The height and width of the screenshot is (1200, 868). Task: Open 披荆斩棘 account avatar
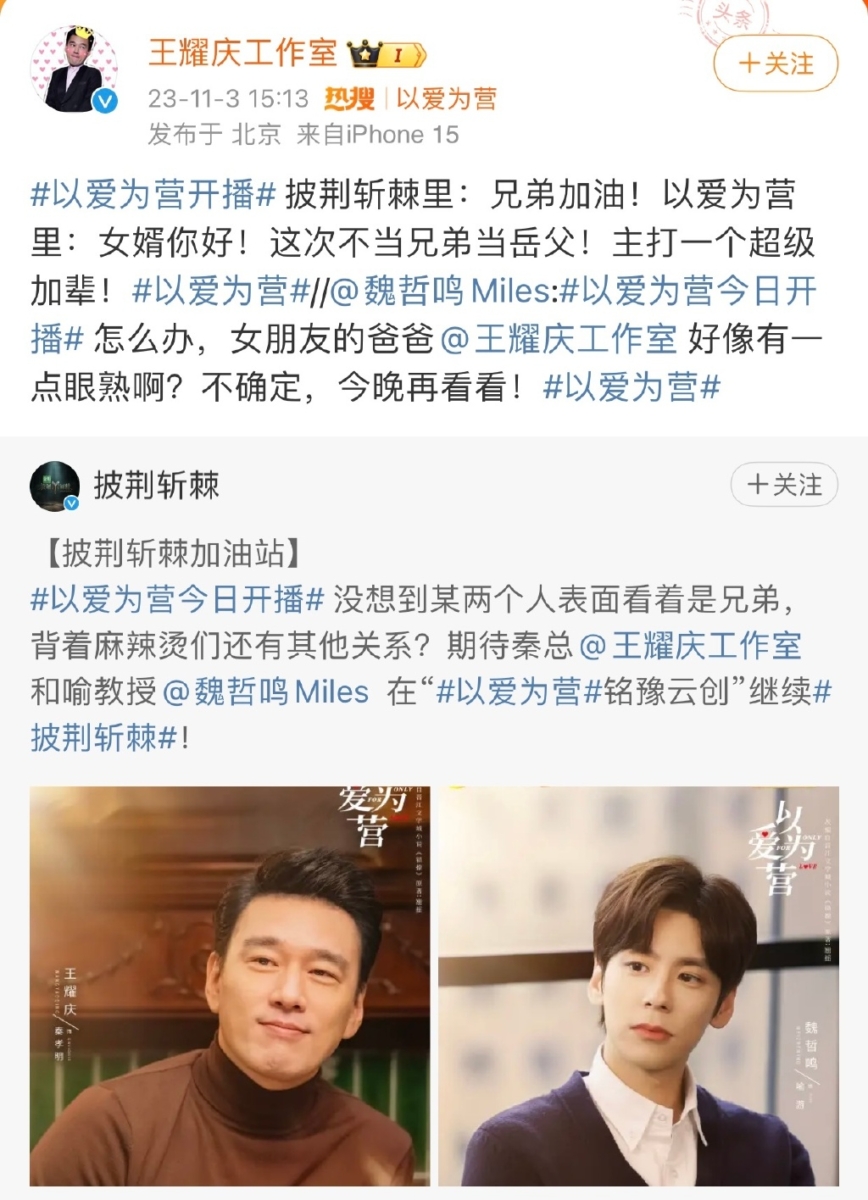(55, 487)
